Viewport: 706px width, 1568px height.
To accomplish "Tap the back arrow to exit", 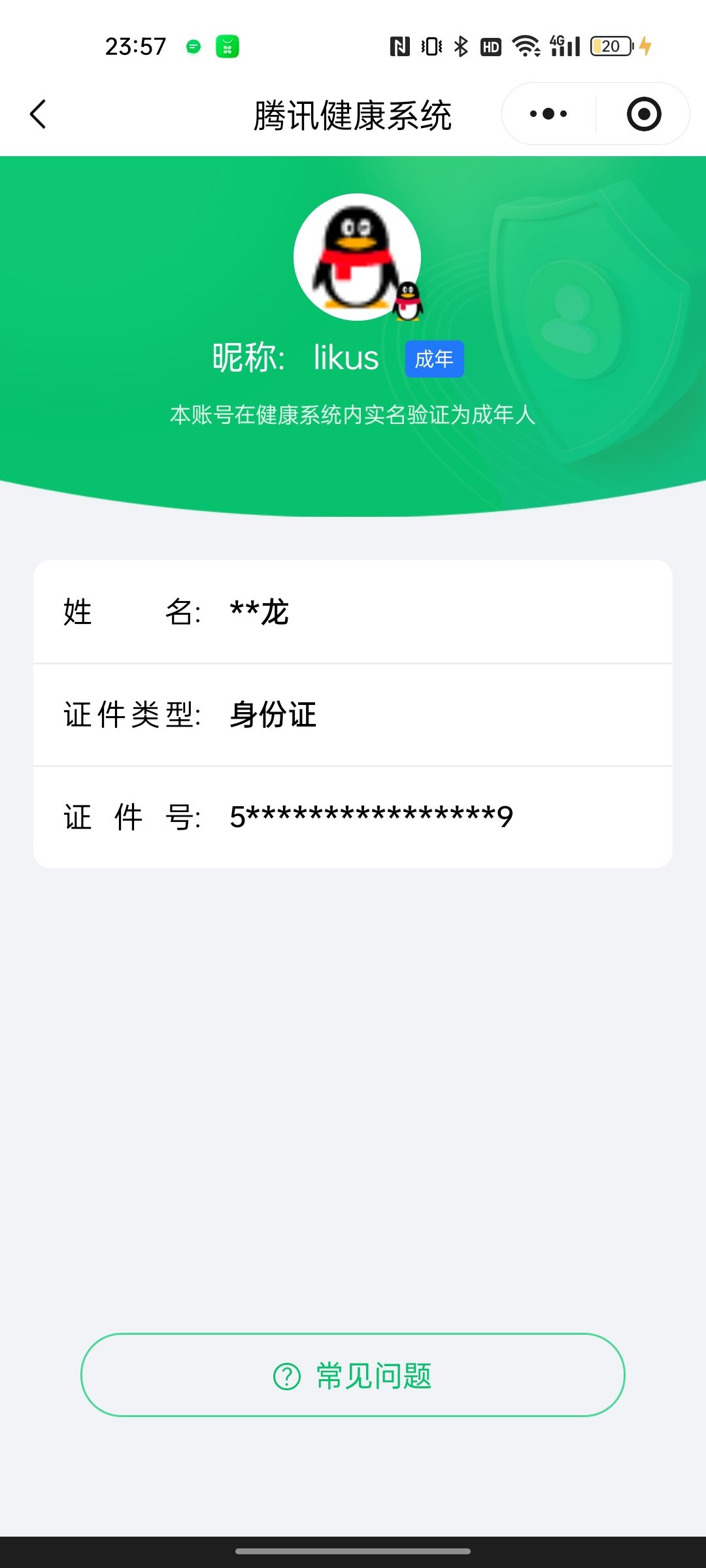I will 38,114.
